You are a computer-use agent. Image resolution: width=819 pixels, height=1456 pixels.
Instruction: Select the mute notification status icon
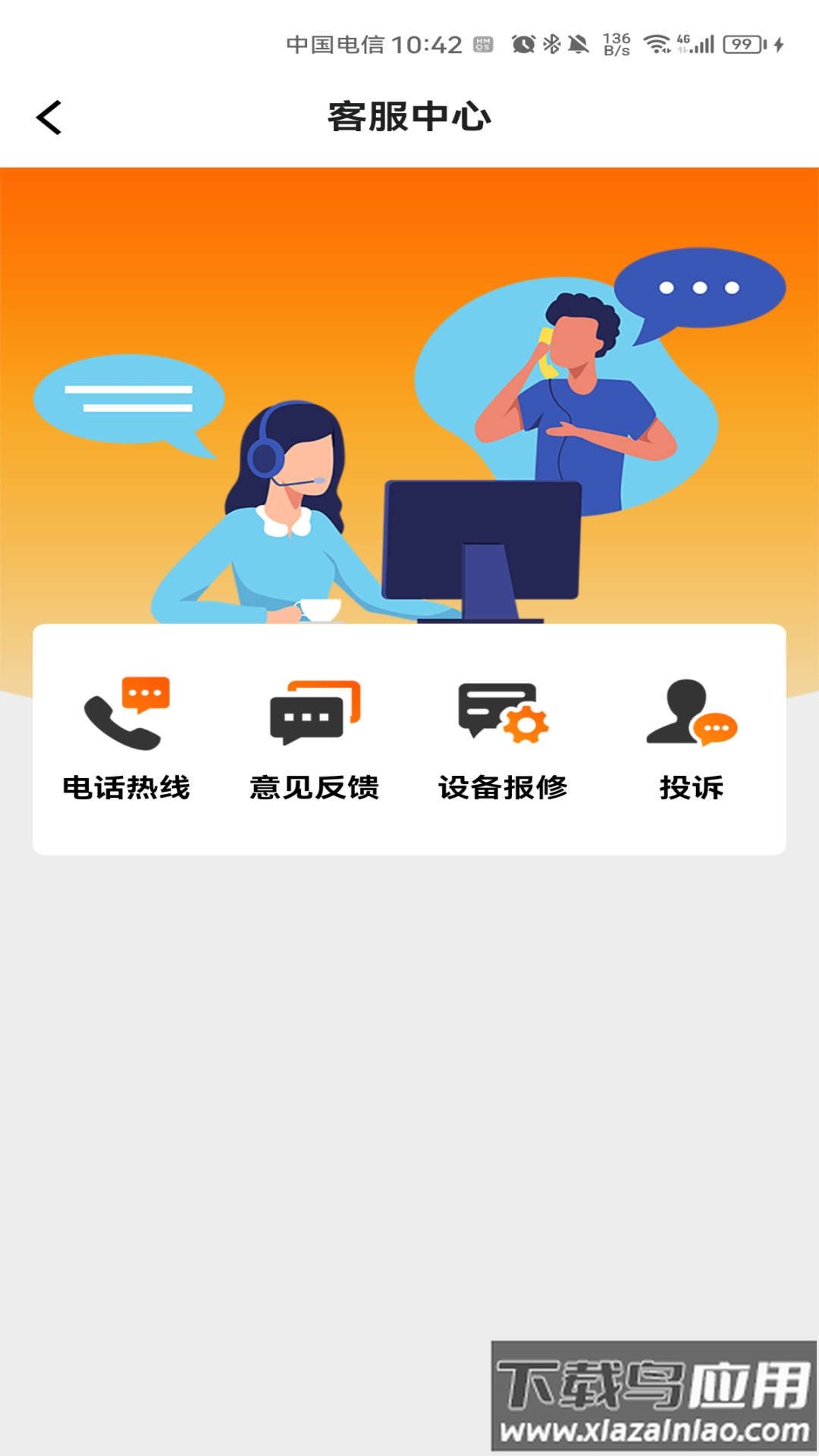click(x=578, y=43)
